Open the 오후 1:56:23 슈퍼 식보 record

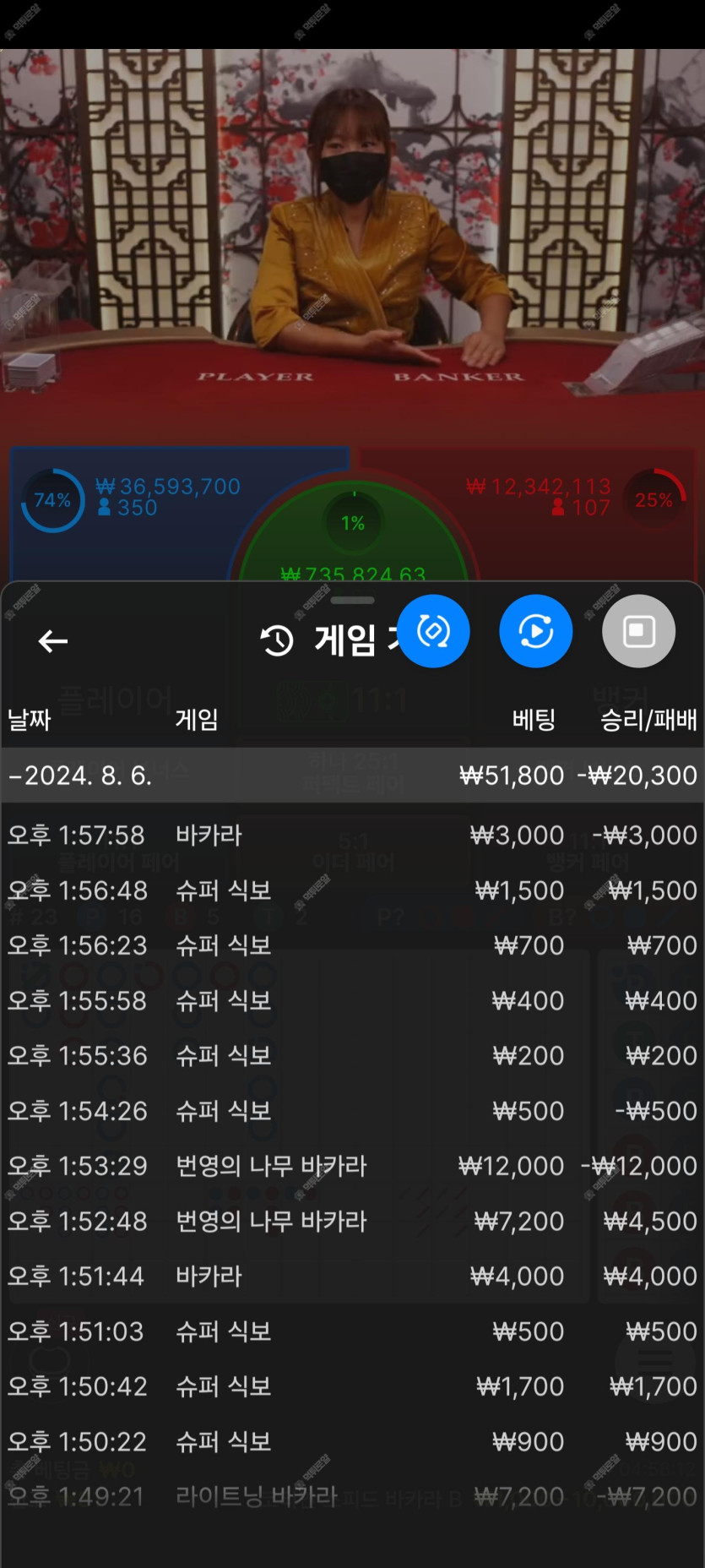(352, 945)
